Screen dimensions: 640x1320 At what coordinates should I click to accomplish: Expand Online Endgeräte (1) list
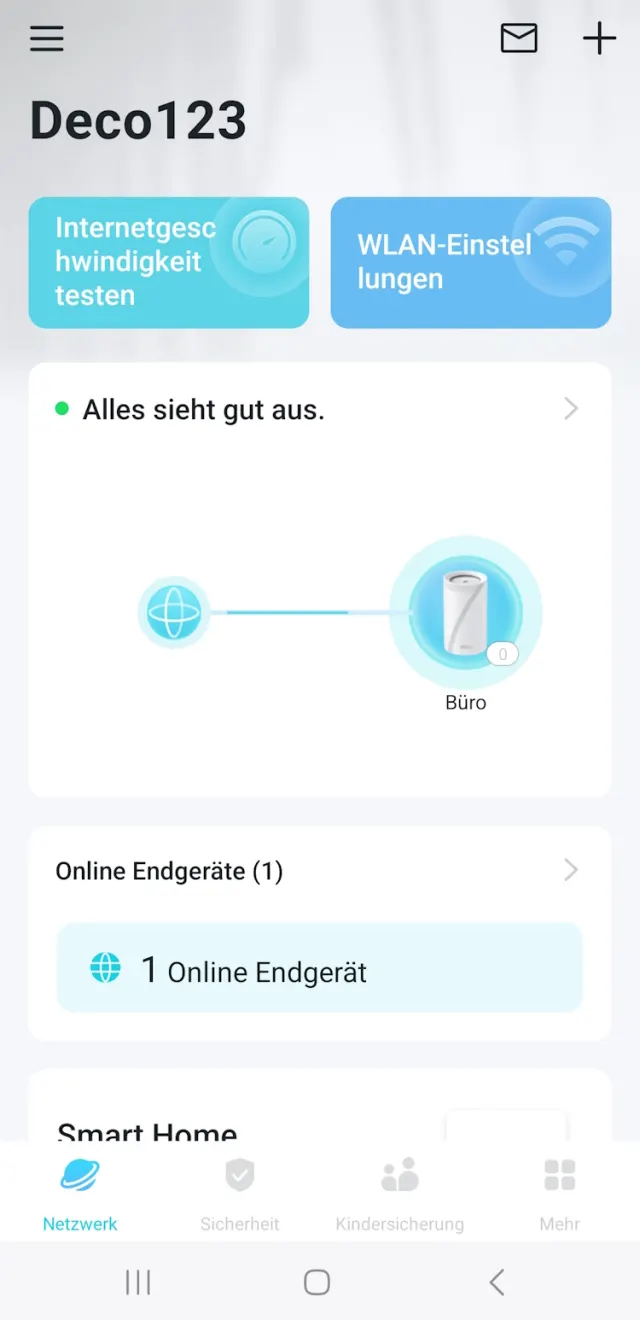[319, 871]
